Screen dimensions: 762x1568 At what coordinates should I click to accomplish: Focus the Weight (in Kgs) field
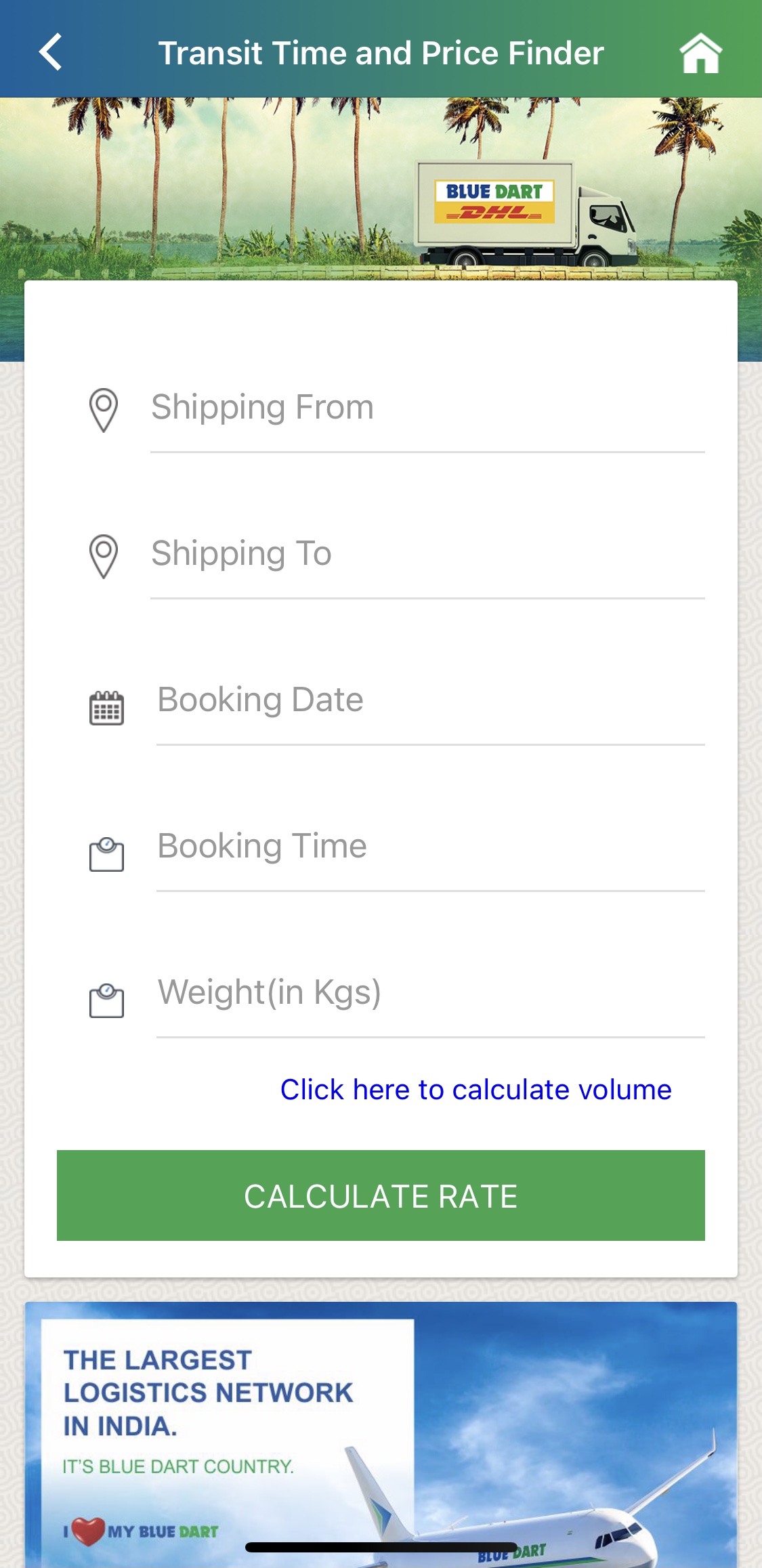(x=429, y=994)
